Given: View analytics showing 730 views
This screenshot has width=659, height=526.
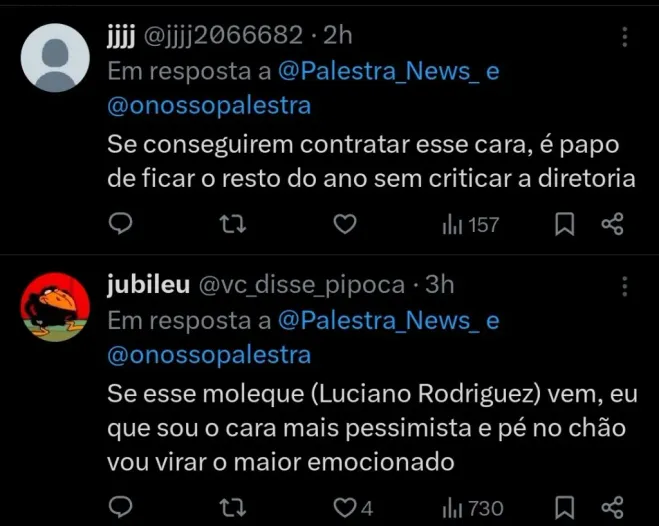Looking at the screenshot, I should 472,507.
